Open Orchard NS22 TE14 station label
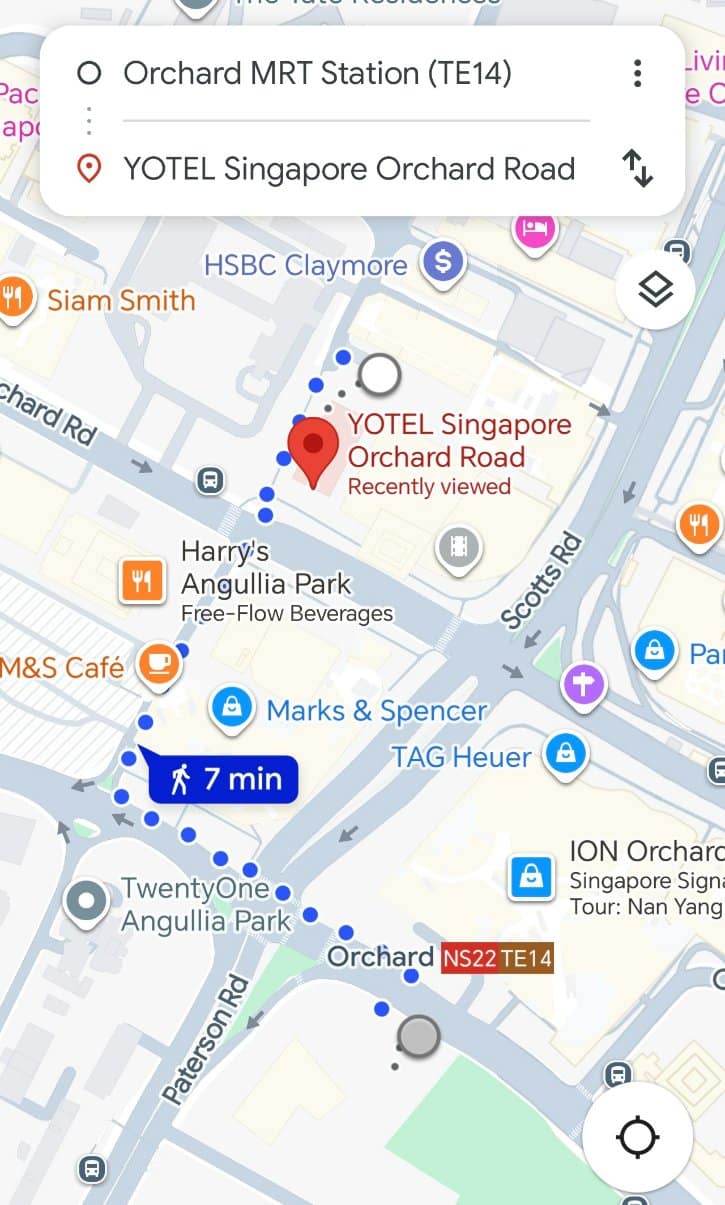This screenshot has width=725, height=1205. coord(440,957)
